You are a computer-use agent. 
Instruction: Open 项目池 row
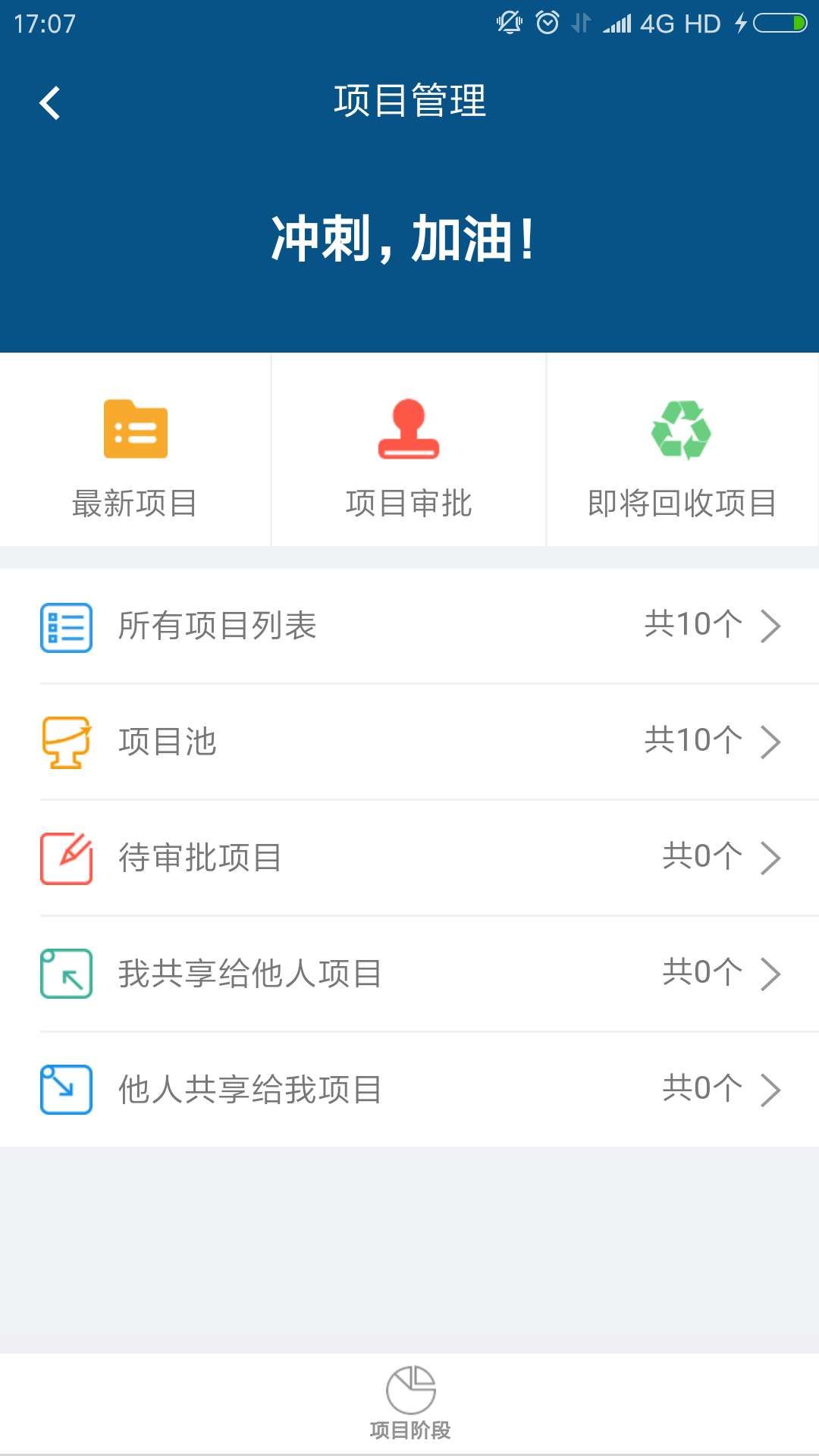409,742
